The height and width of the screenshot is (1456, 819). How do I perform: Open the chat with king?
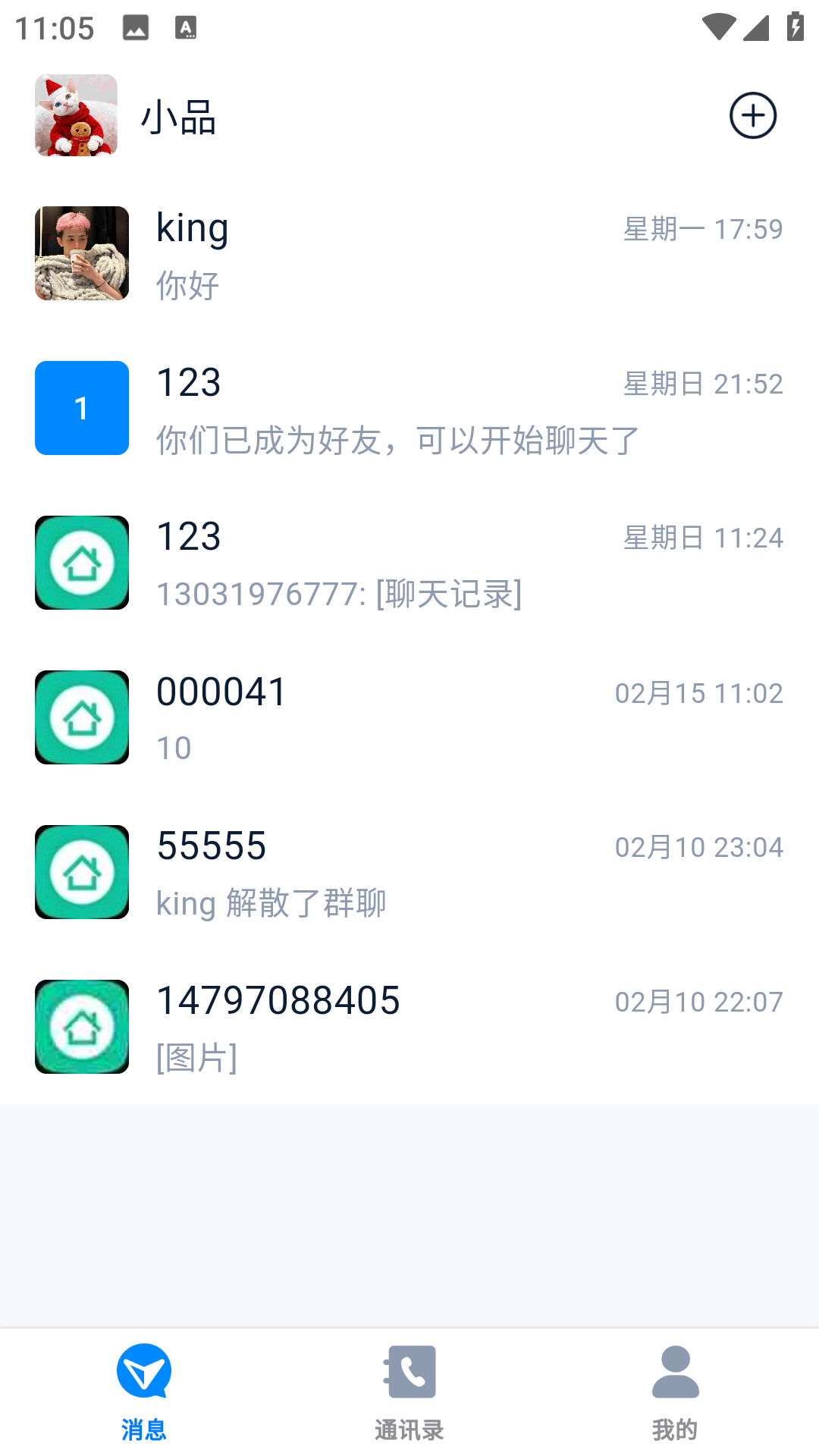tap(409, 254)
